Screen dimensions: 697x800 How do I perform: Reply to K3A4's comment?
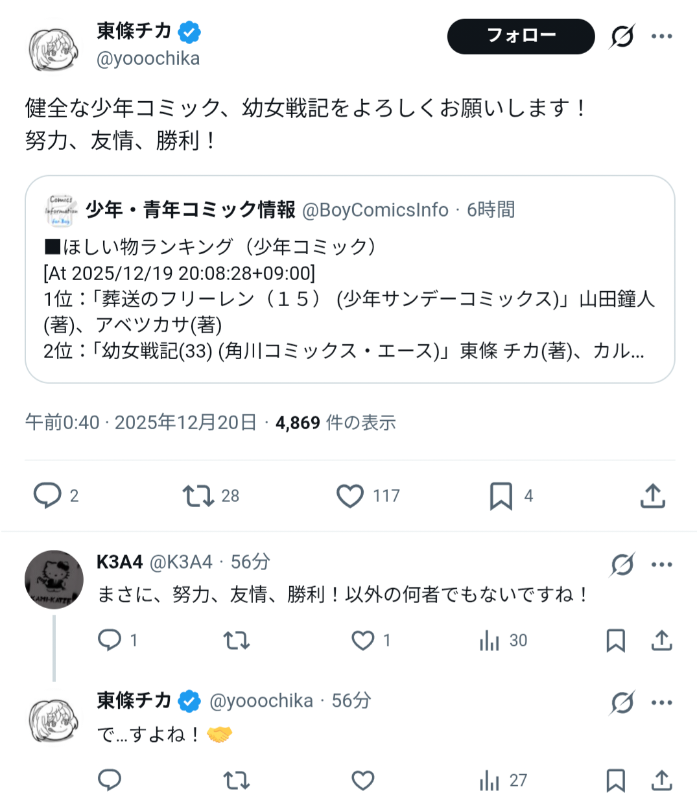tap(110, 640)
